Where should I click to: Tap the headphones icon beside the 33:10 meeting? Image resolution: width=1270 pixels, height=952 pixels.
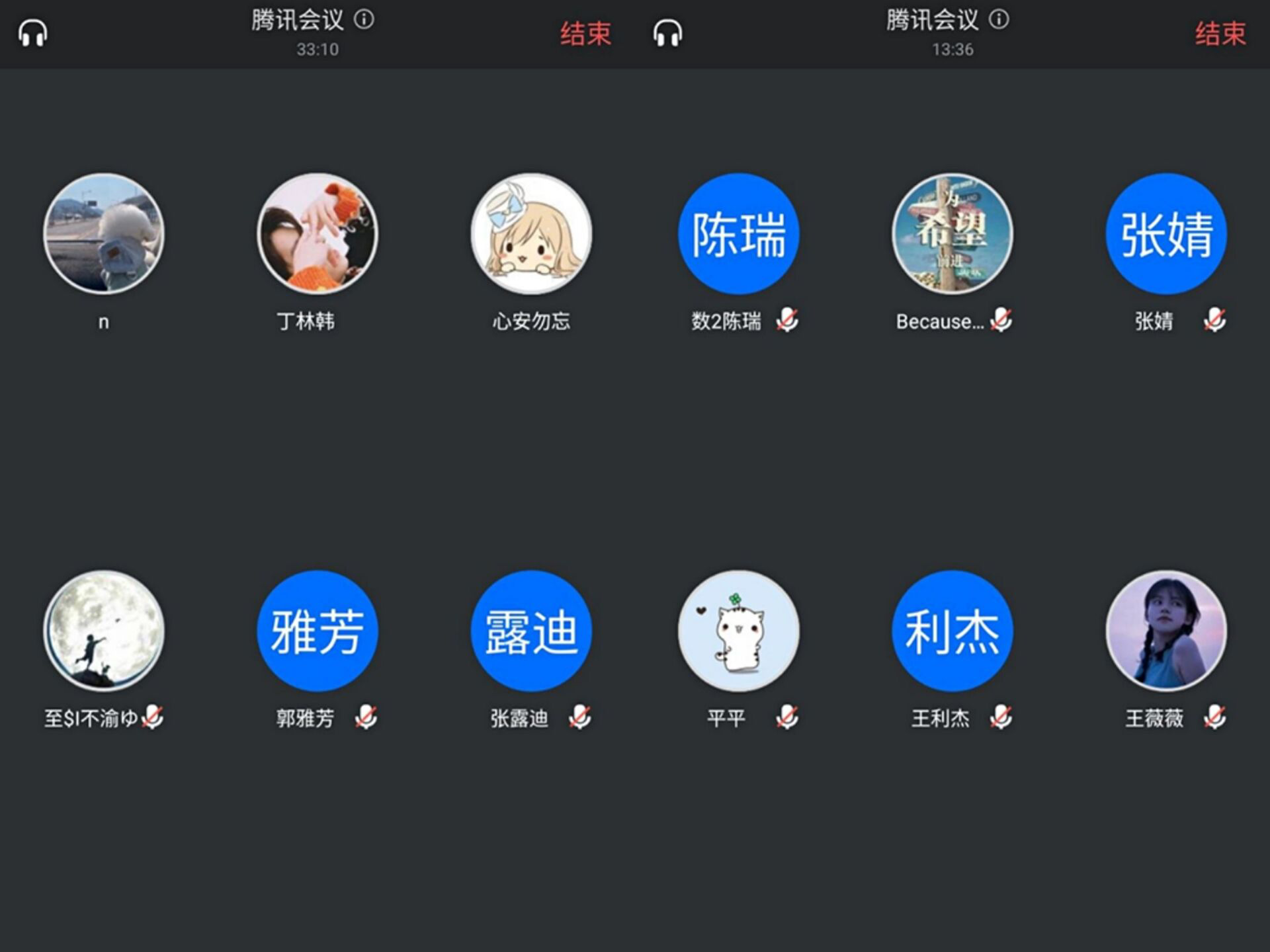pos(32,34)
